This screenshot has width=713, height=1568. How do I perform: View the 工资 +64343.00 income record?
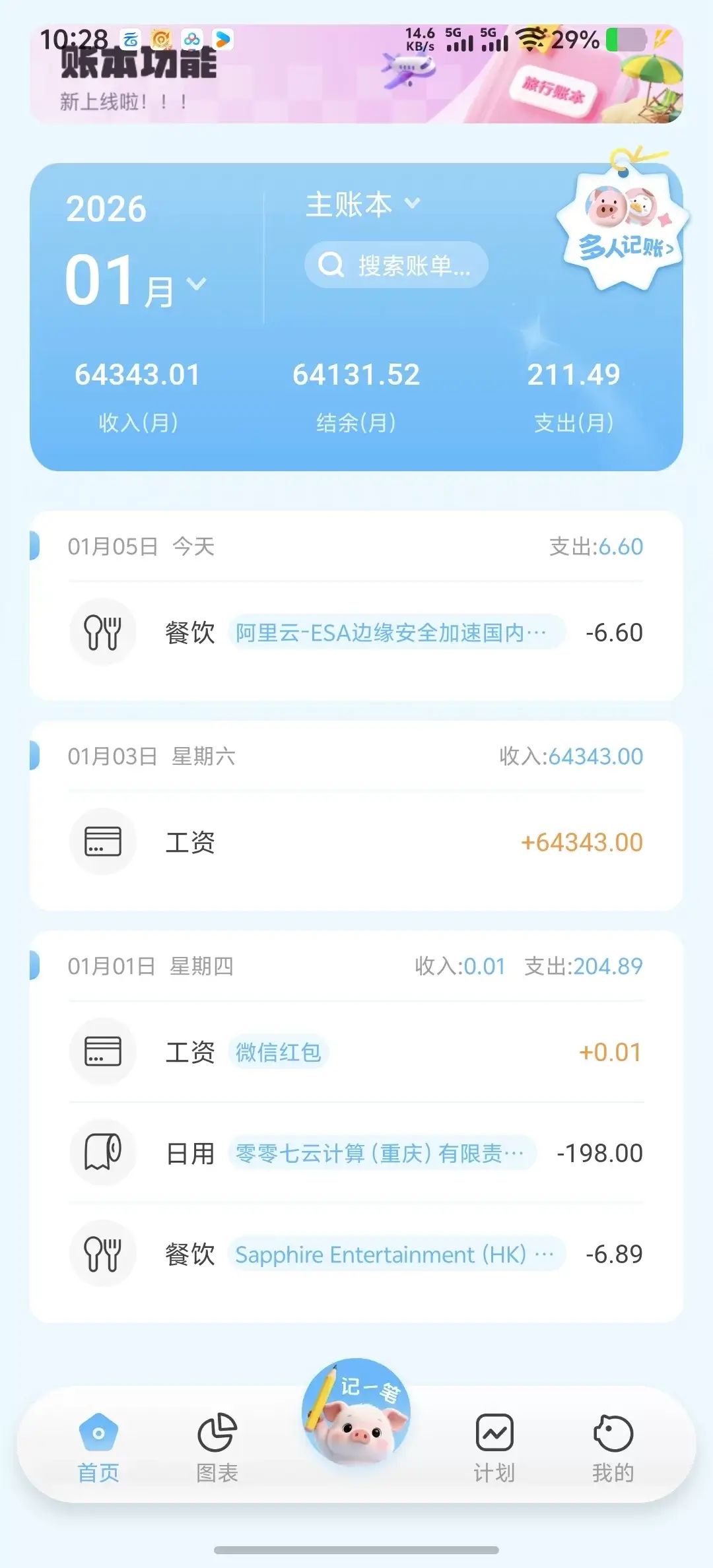pos(356,842)
